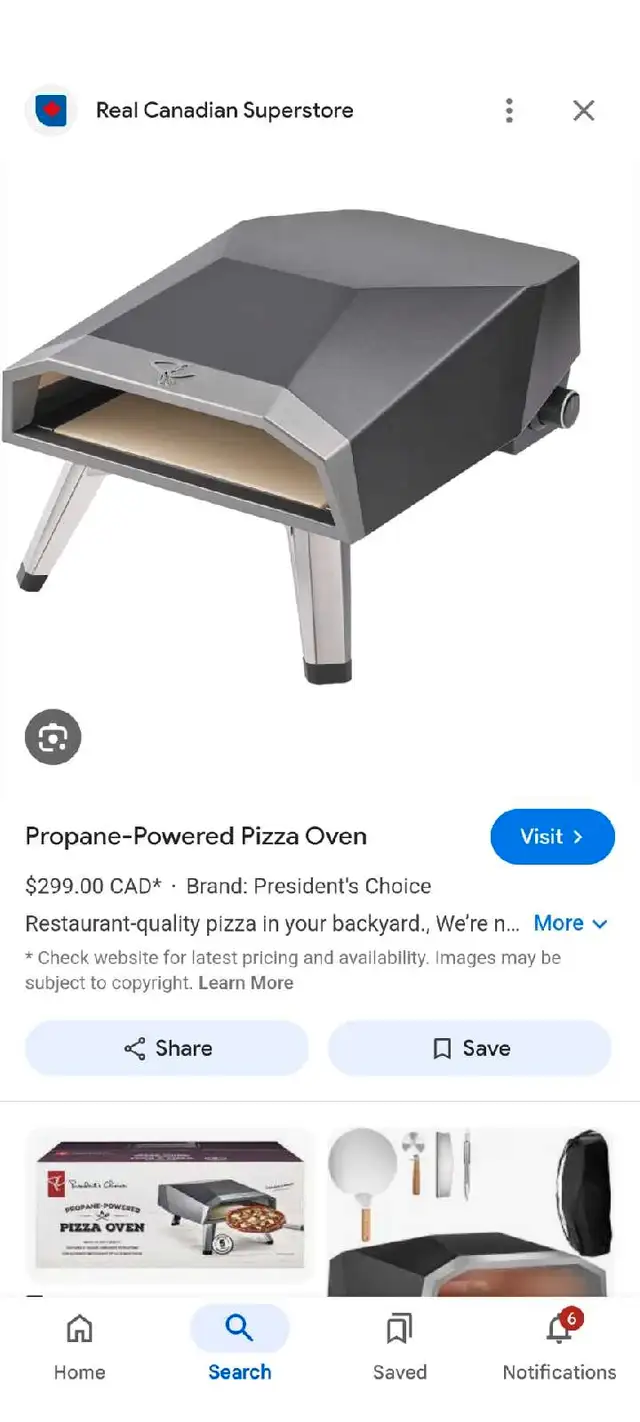Search this image with Lens
The image size is (640, 1422).
pos(53,738)
